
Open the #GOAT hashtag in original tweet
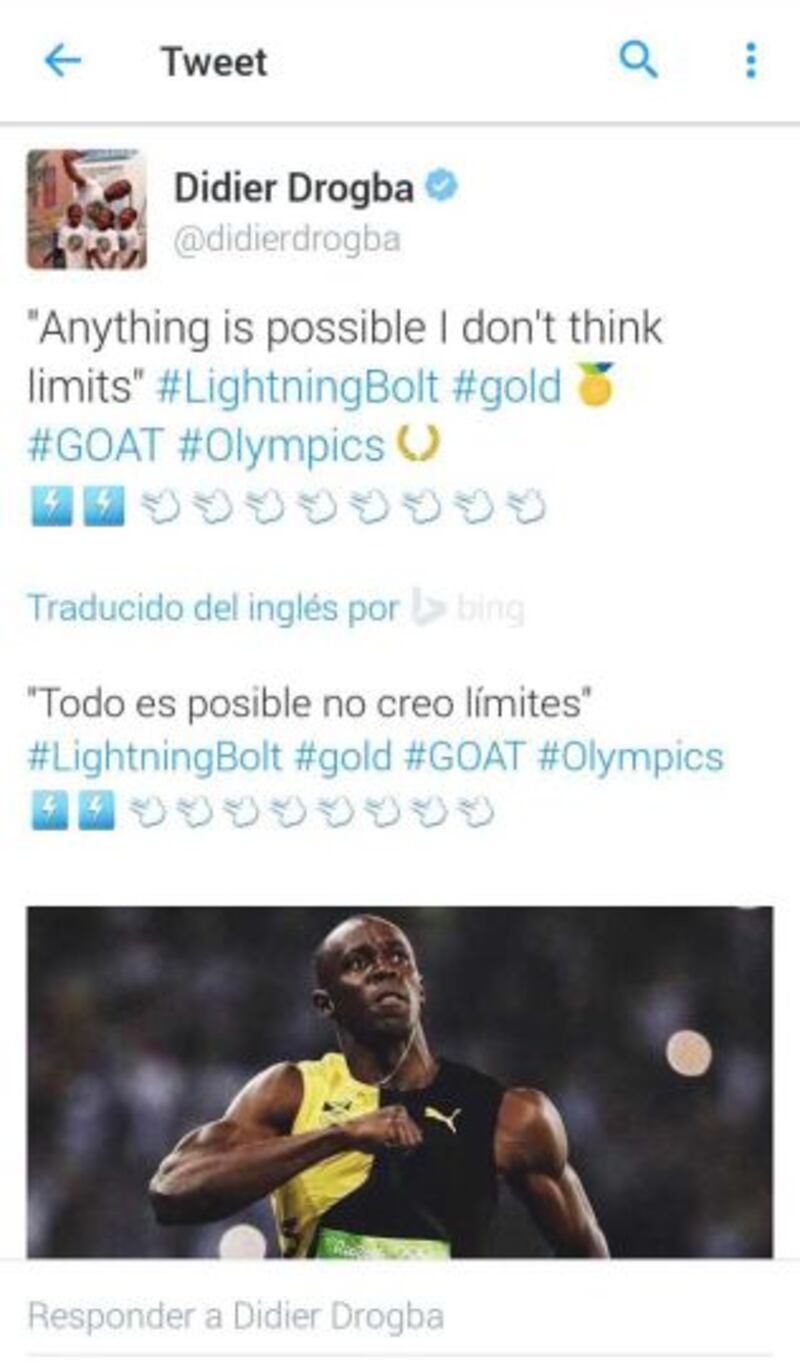pos(95,446)
